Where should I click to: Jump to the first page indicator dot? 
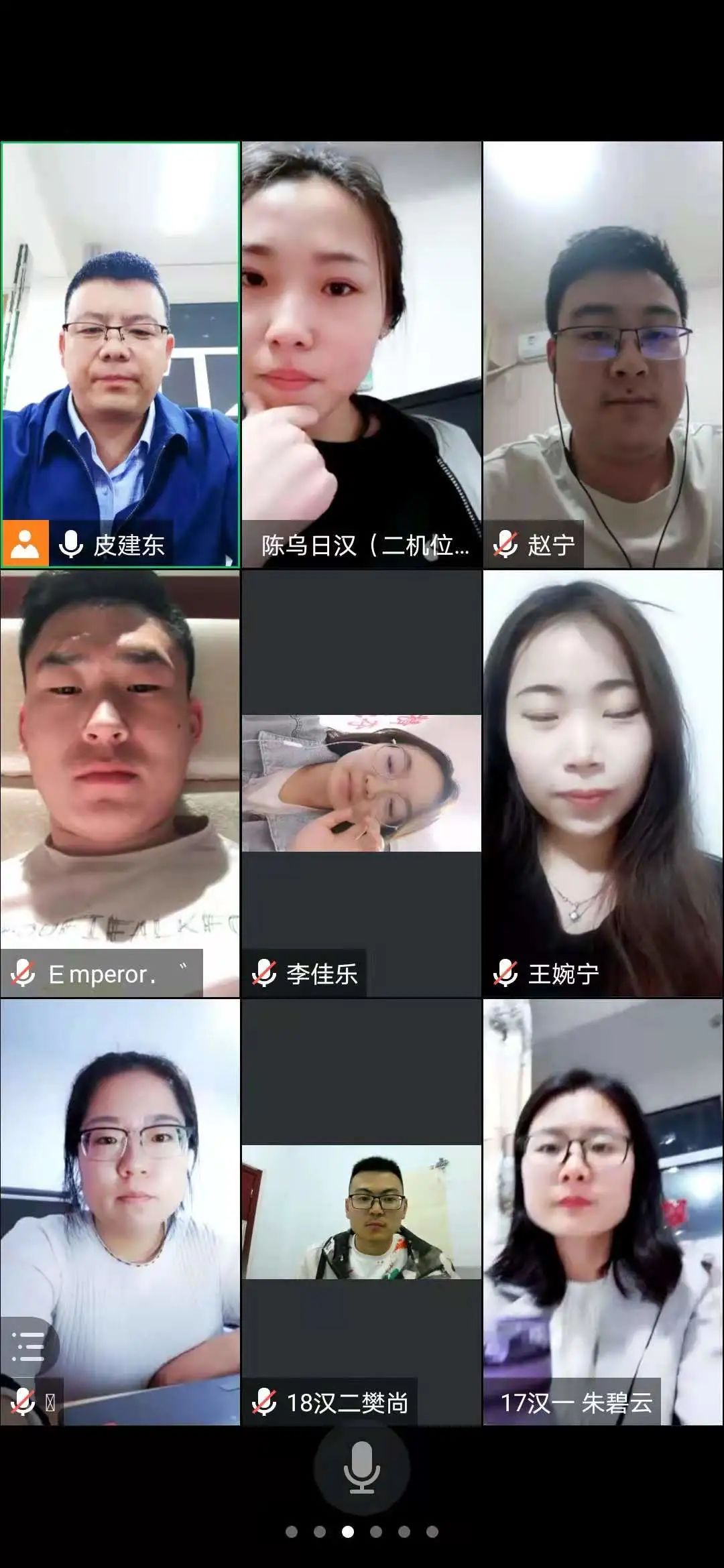tap(292, 1532)
